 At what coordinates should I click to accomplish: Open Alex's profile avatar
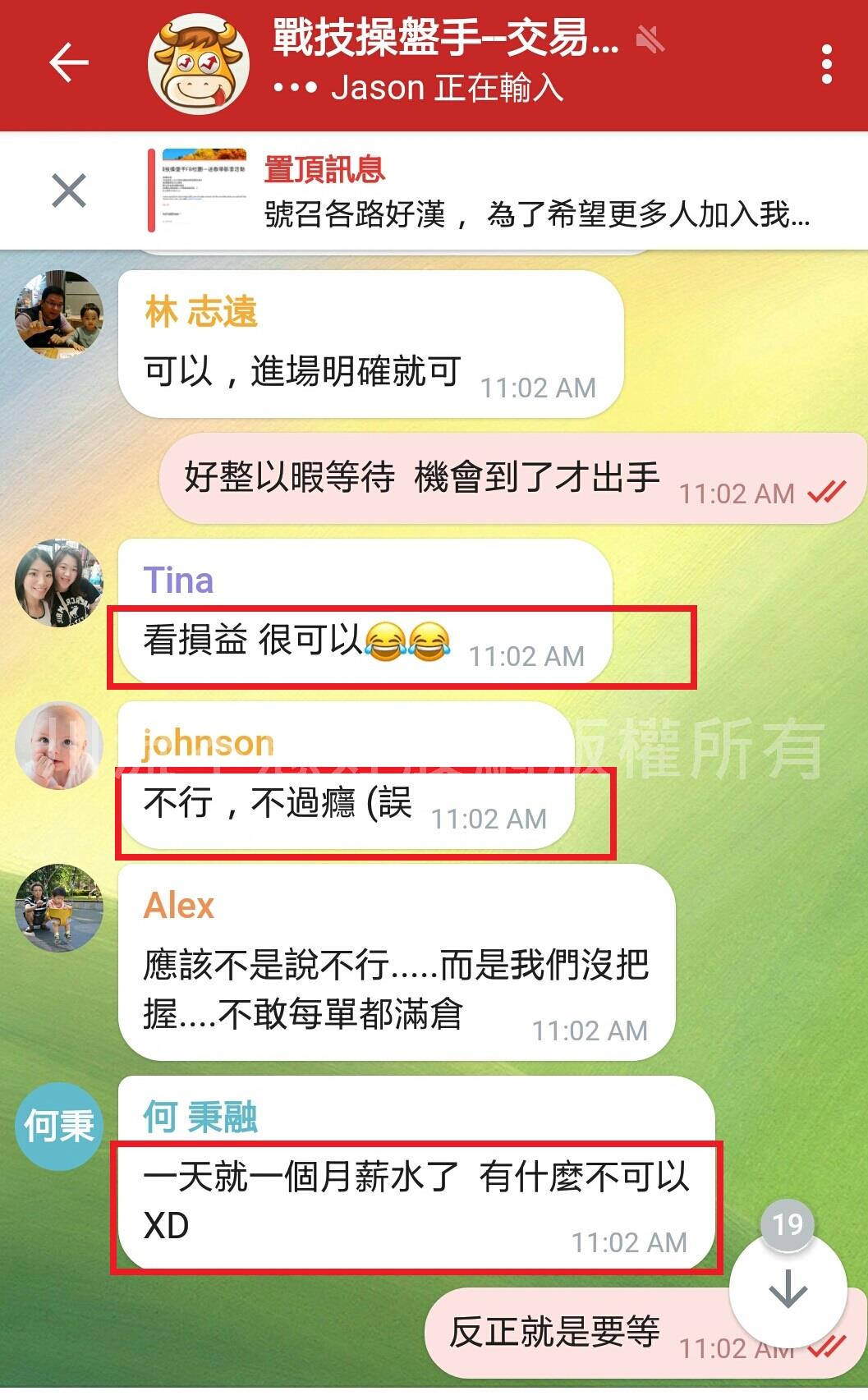[x=59, y=908]
